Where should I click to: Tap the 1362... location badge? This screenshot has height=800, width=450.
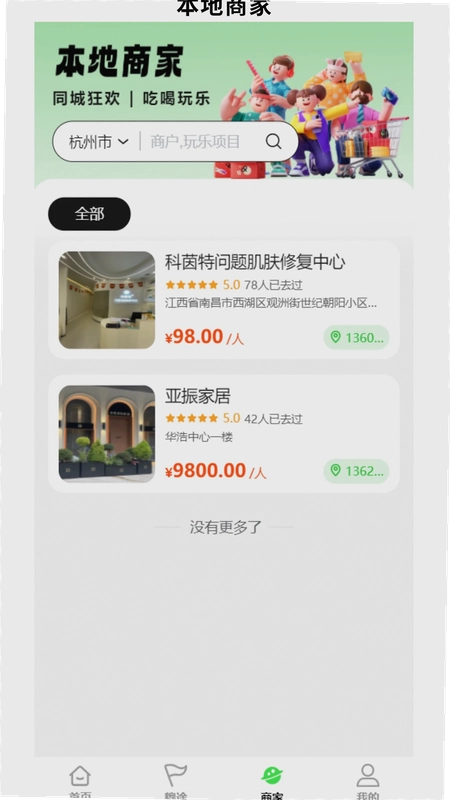pyautogui.click(x=356, y=471)
